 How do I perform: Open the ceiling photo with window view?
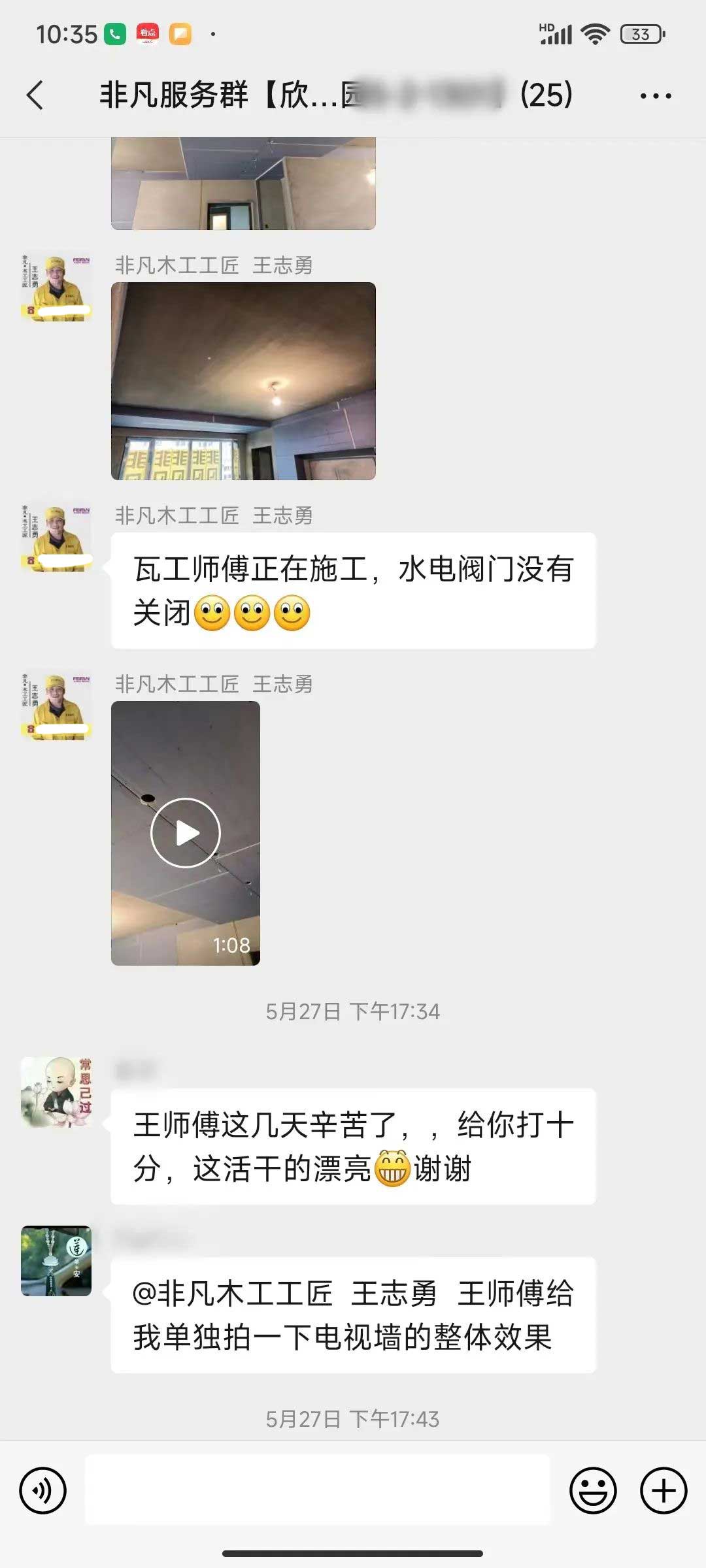(x=243, y=381)
